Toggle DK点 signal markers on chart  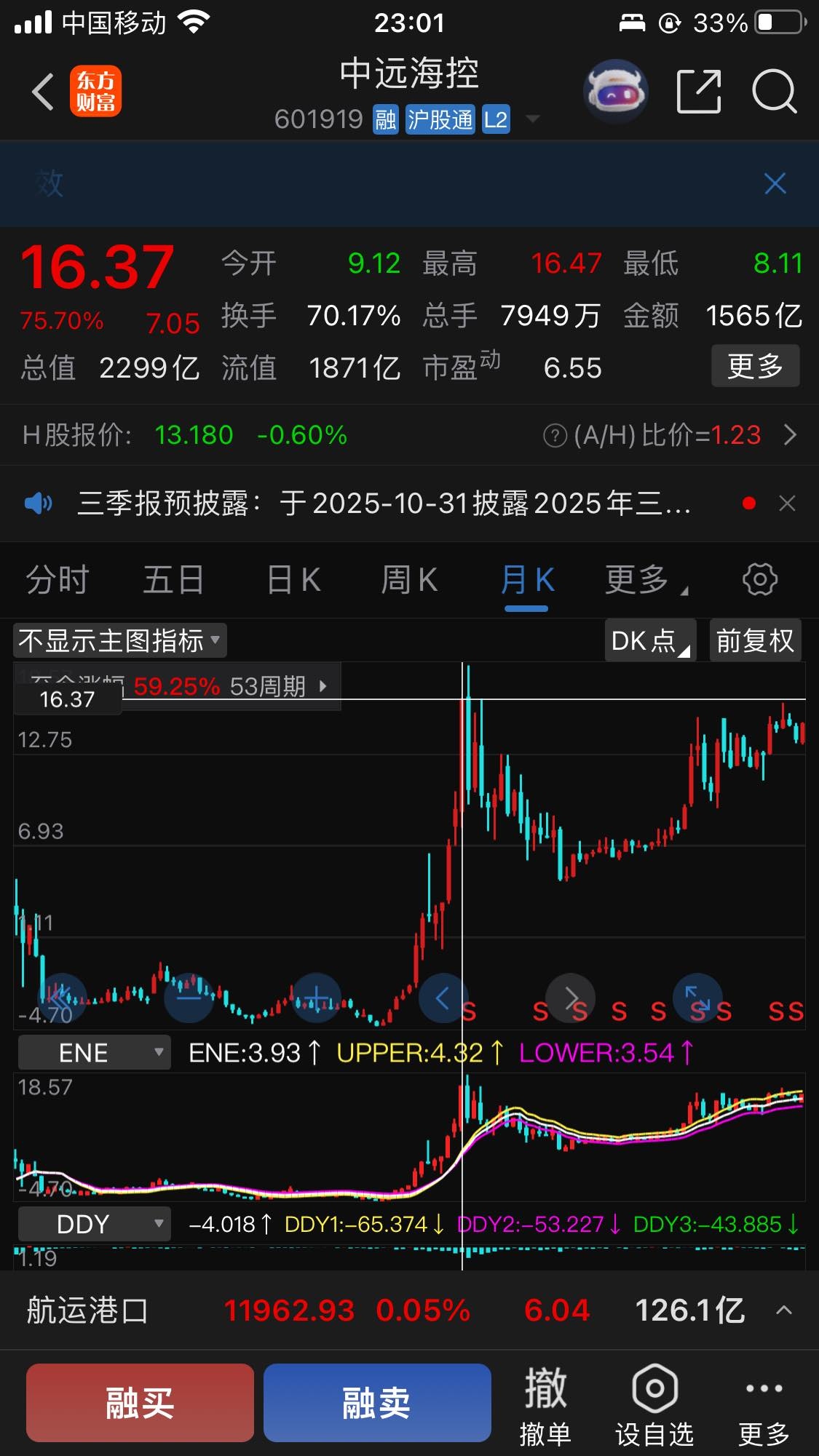(x=649, y=640)
